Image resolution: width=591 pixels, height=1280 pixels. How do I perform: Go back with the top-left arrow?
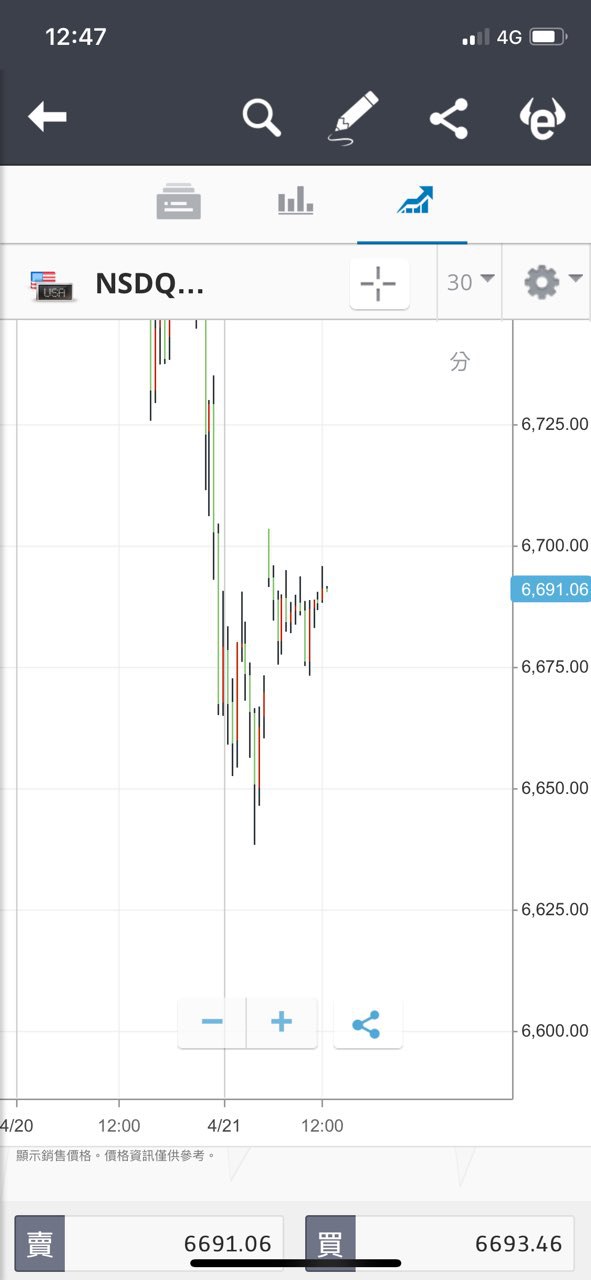pyautogui.click(x=47, y=117)
